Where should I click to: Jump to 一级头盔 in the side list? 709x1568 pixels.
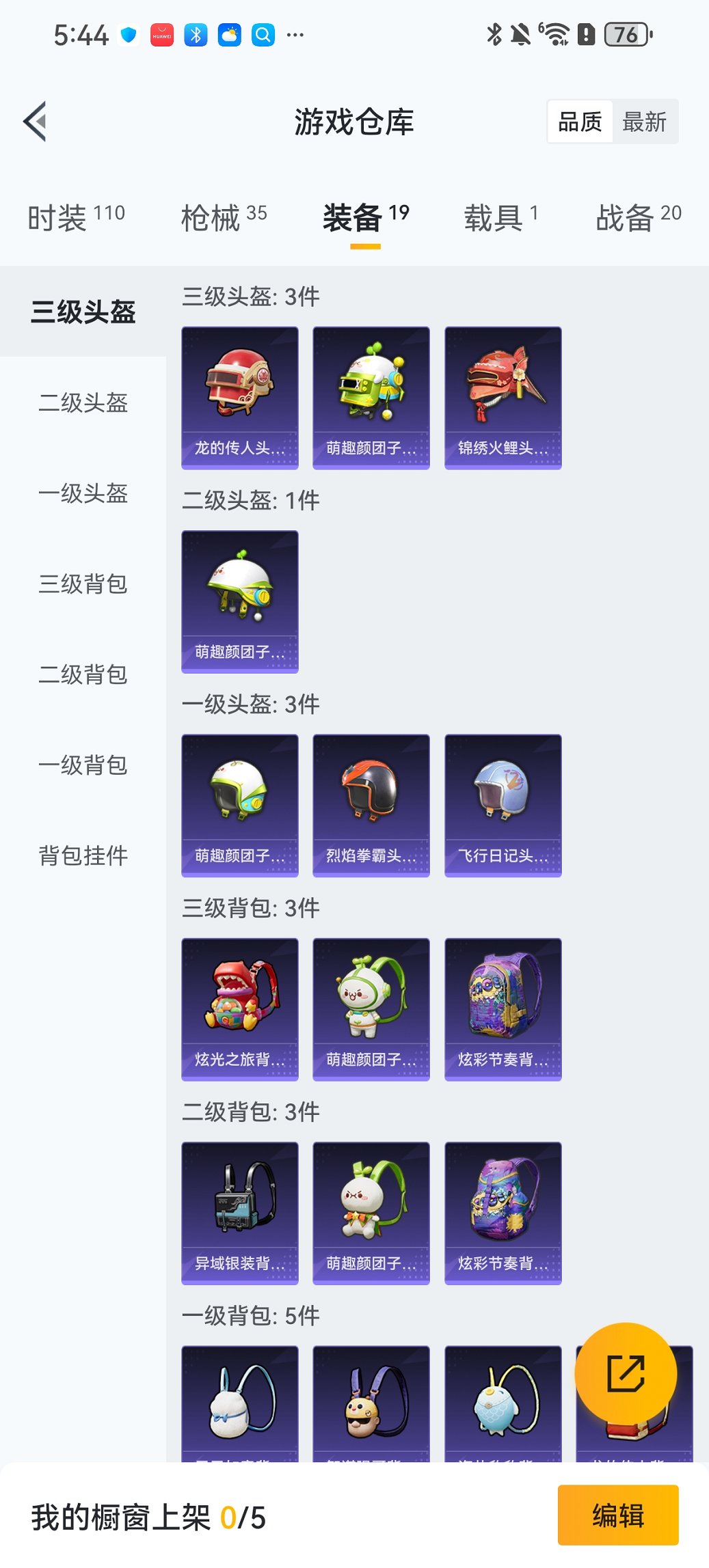[83, 493]
